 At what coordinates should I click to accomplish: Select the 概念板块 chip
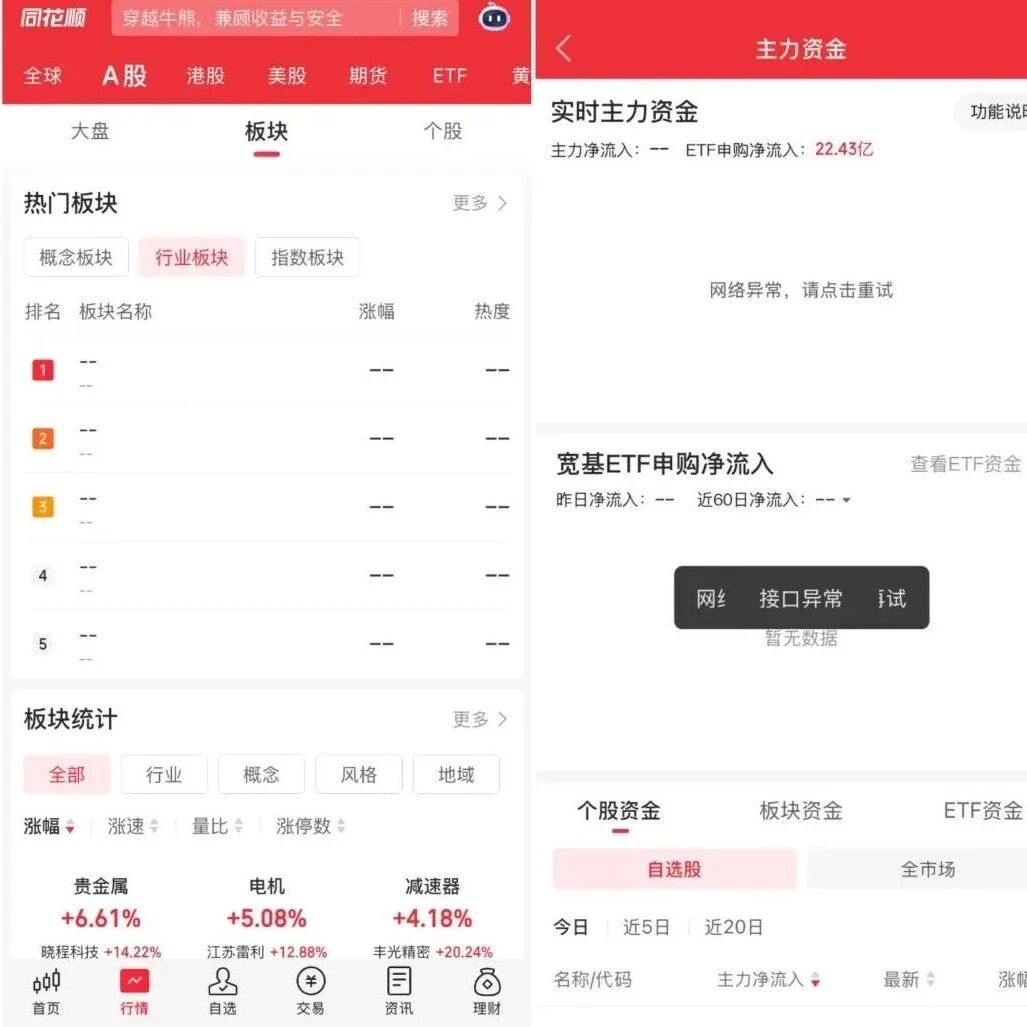coord(76,257)
